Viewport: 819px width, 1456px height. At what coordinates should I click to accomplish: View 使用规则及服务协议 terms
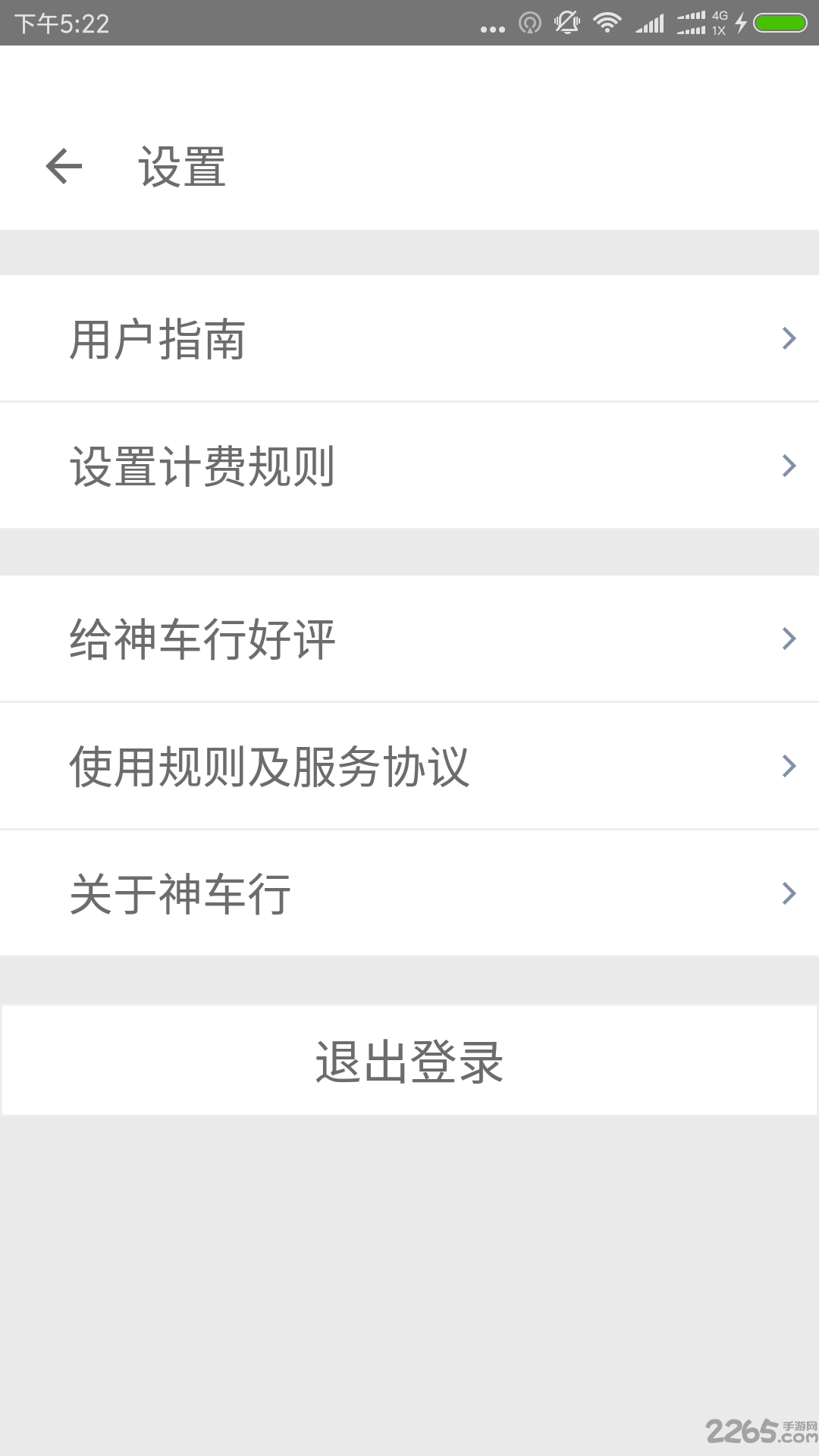tap(409, 766)
